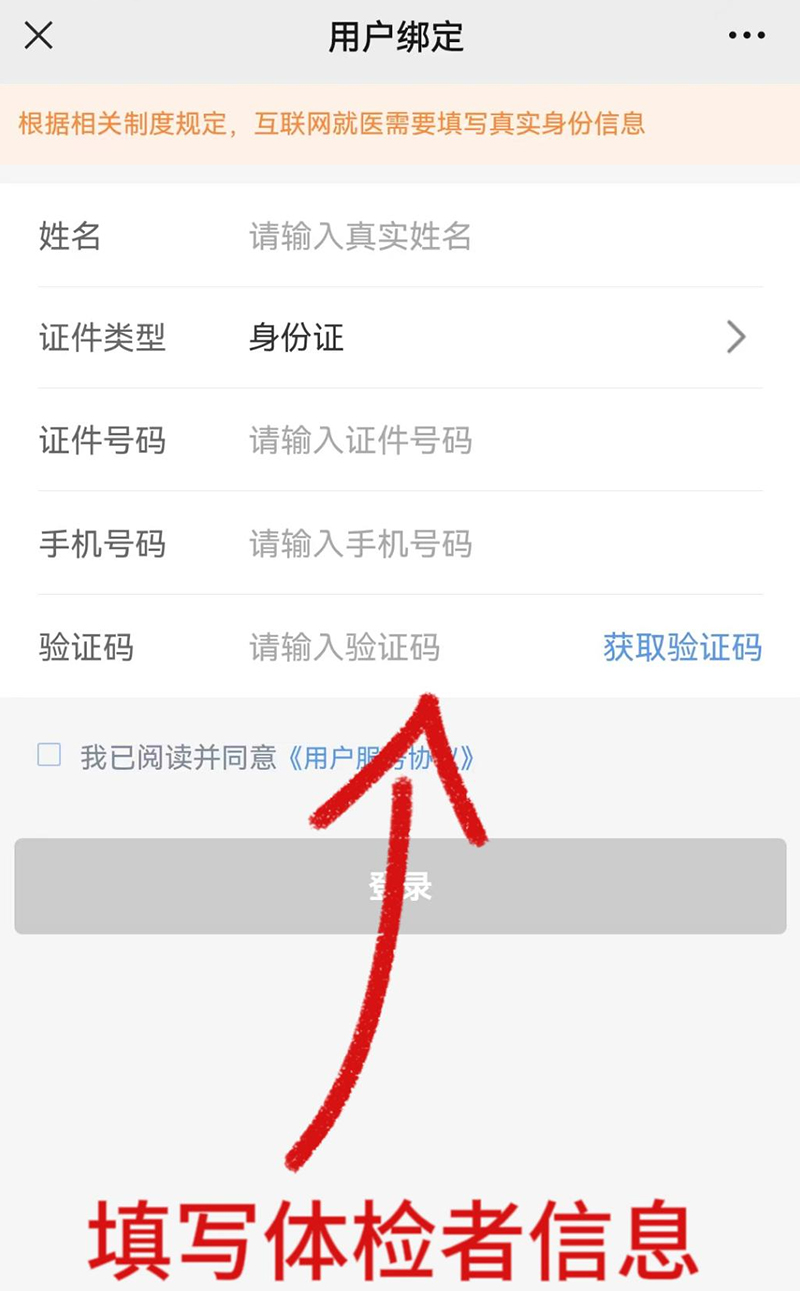The image size is (800, 1291).
Task: Open the 证件类型 ID type picker
Action: pyautogui.click(x=500, y=338)
